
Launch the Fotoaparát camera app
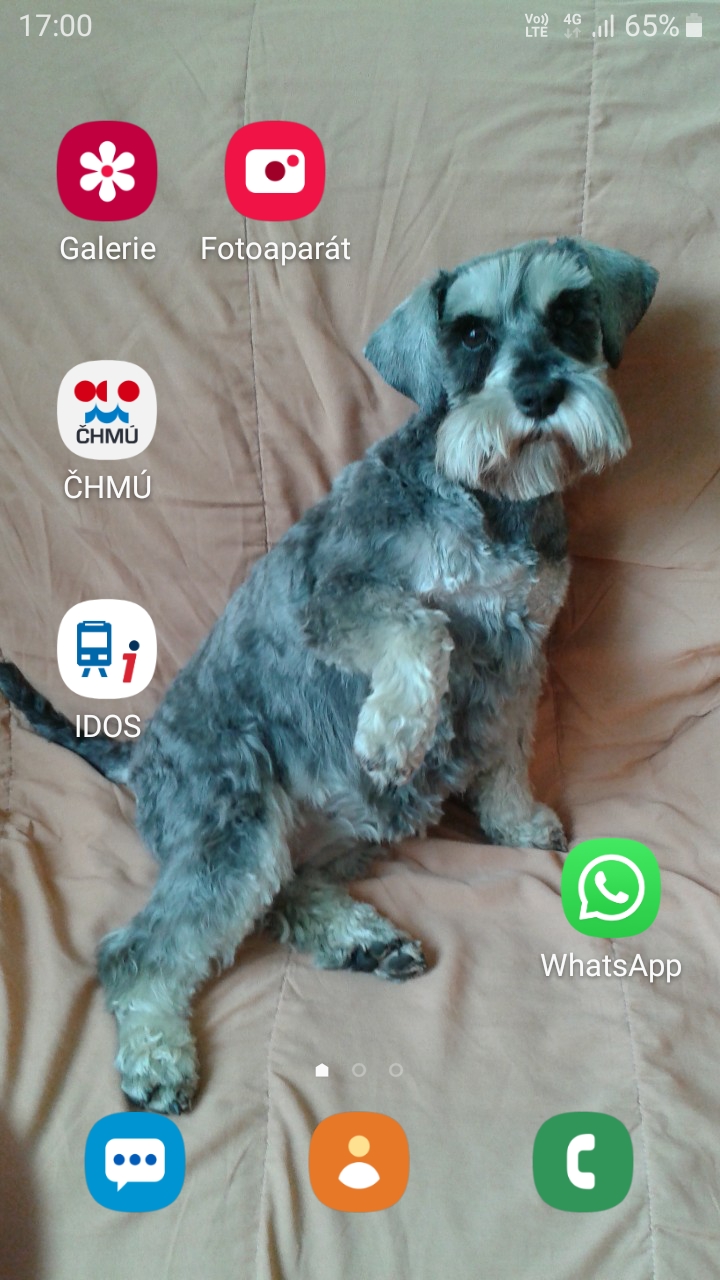(275, 171)
